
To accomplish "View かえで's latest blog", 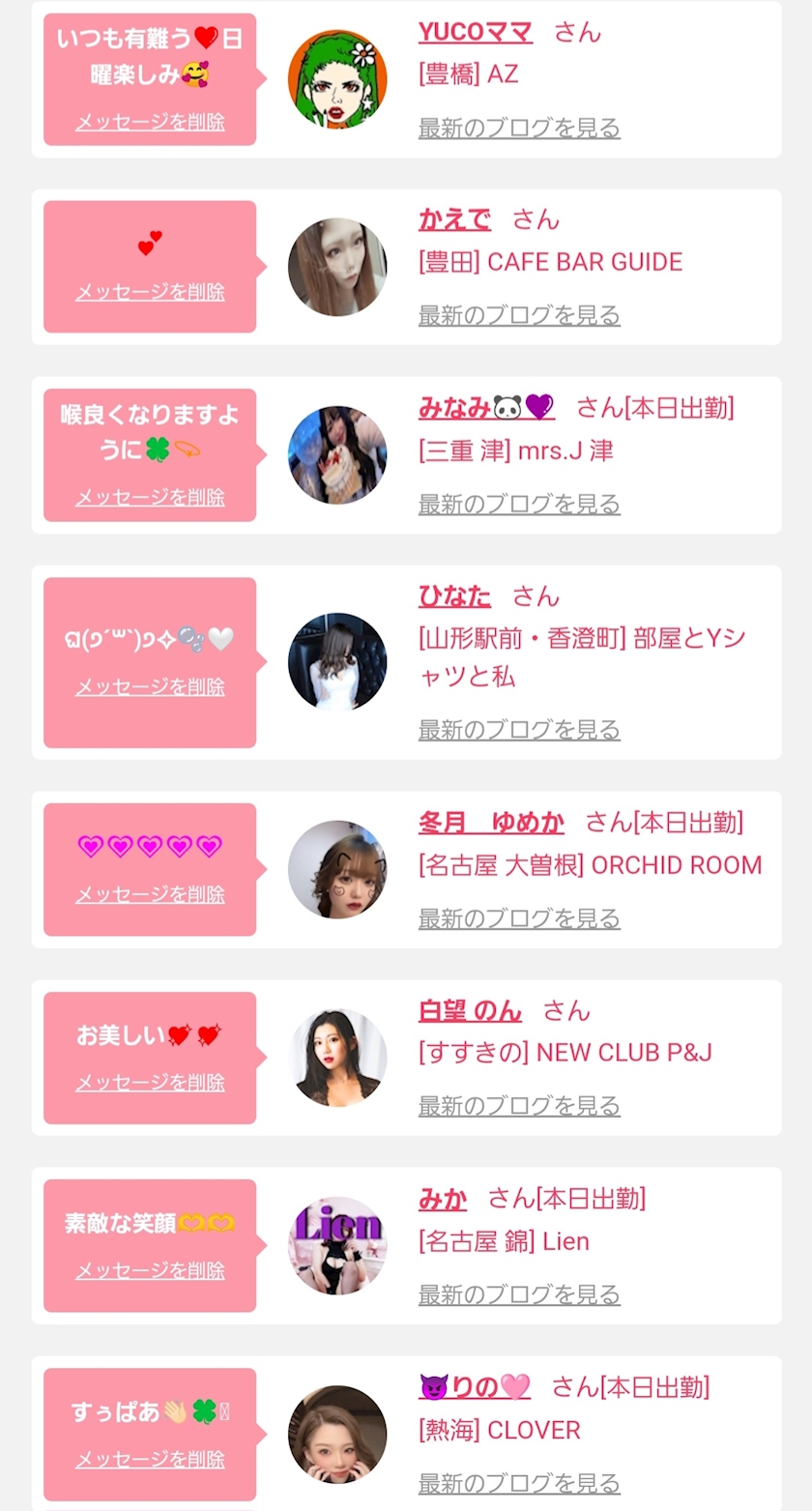I will point(519,315).
